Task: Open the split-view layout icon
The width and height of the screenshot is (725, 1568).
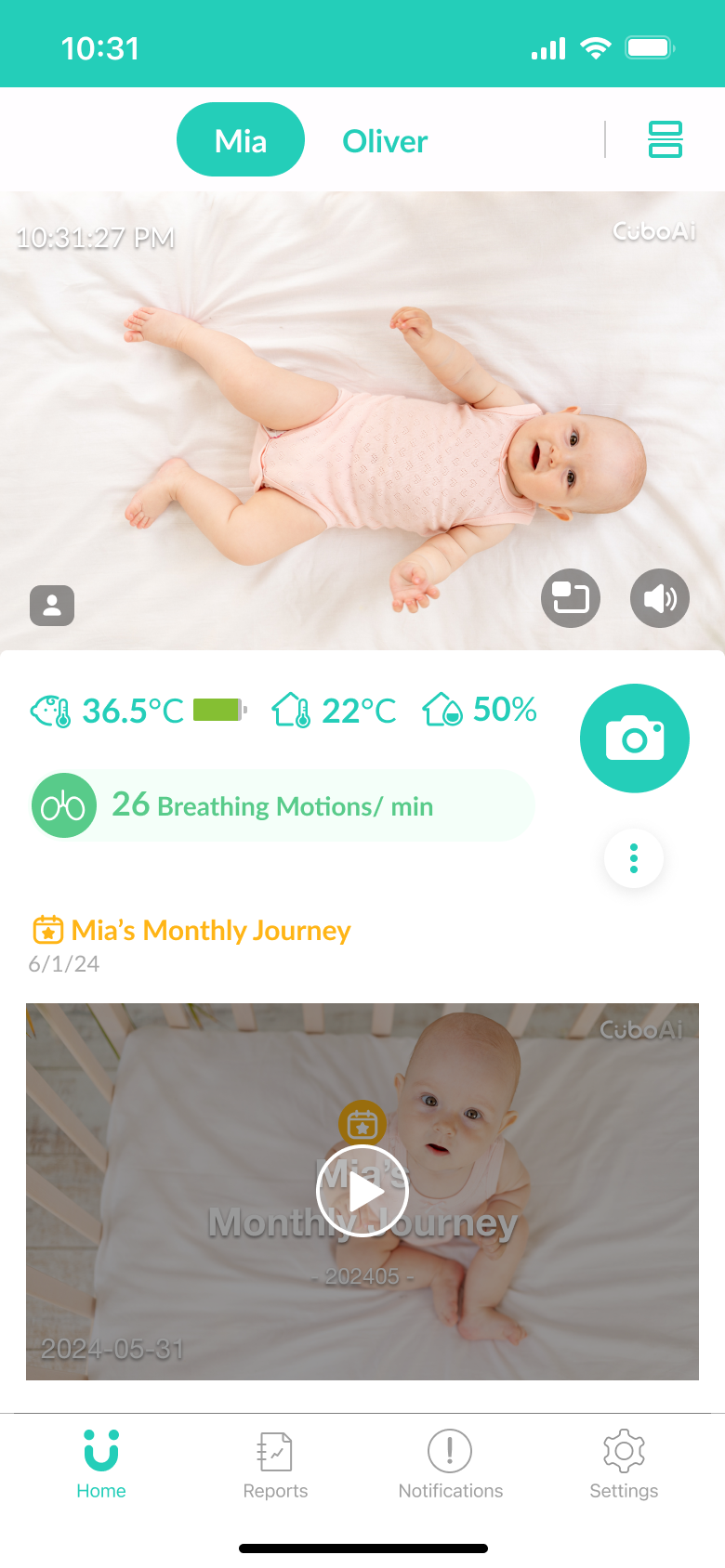Action: pos(665,139)
